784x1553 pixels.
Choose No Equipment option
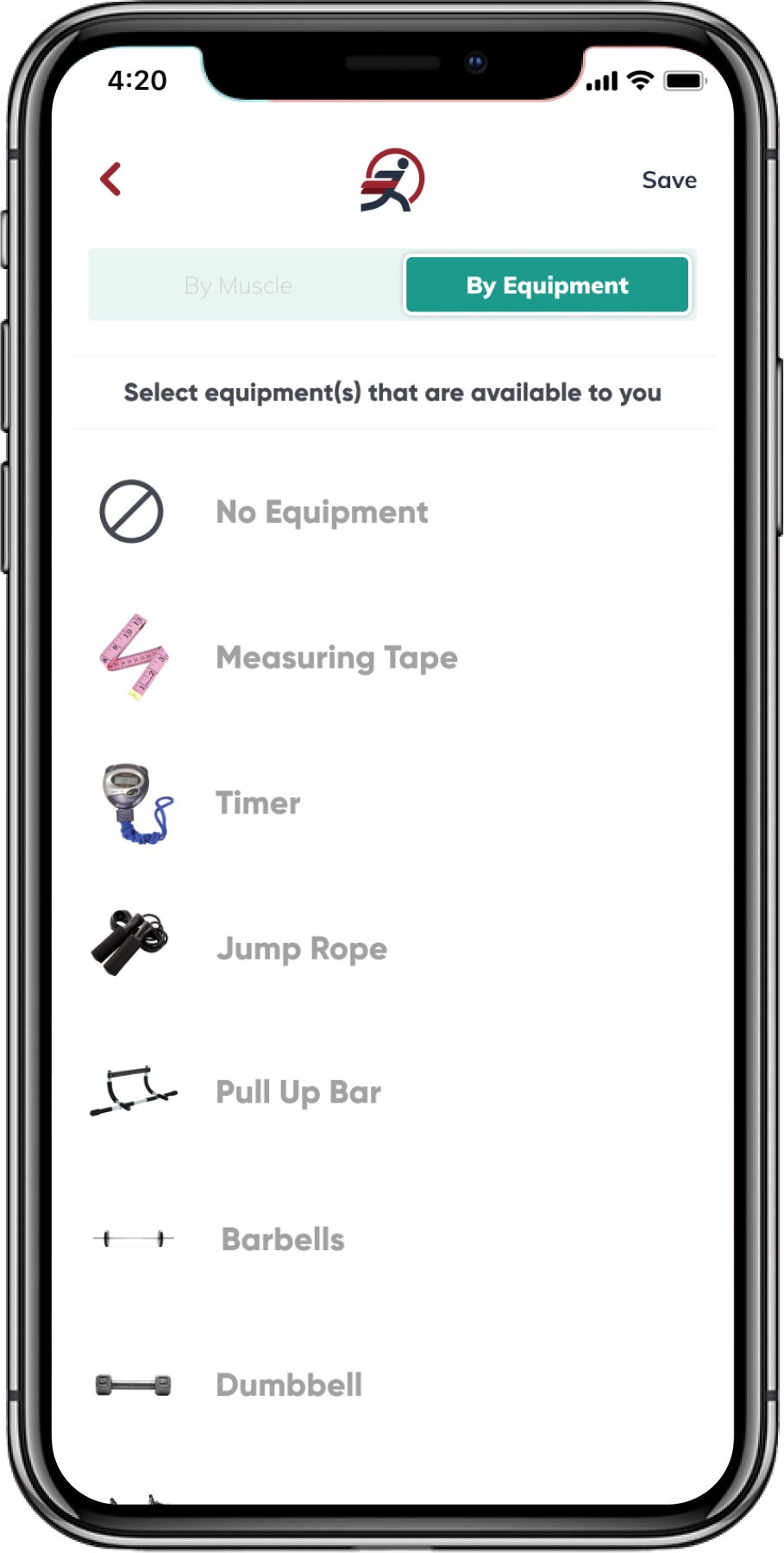pos(321,512)
